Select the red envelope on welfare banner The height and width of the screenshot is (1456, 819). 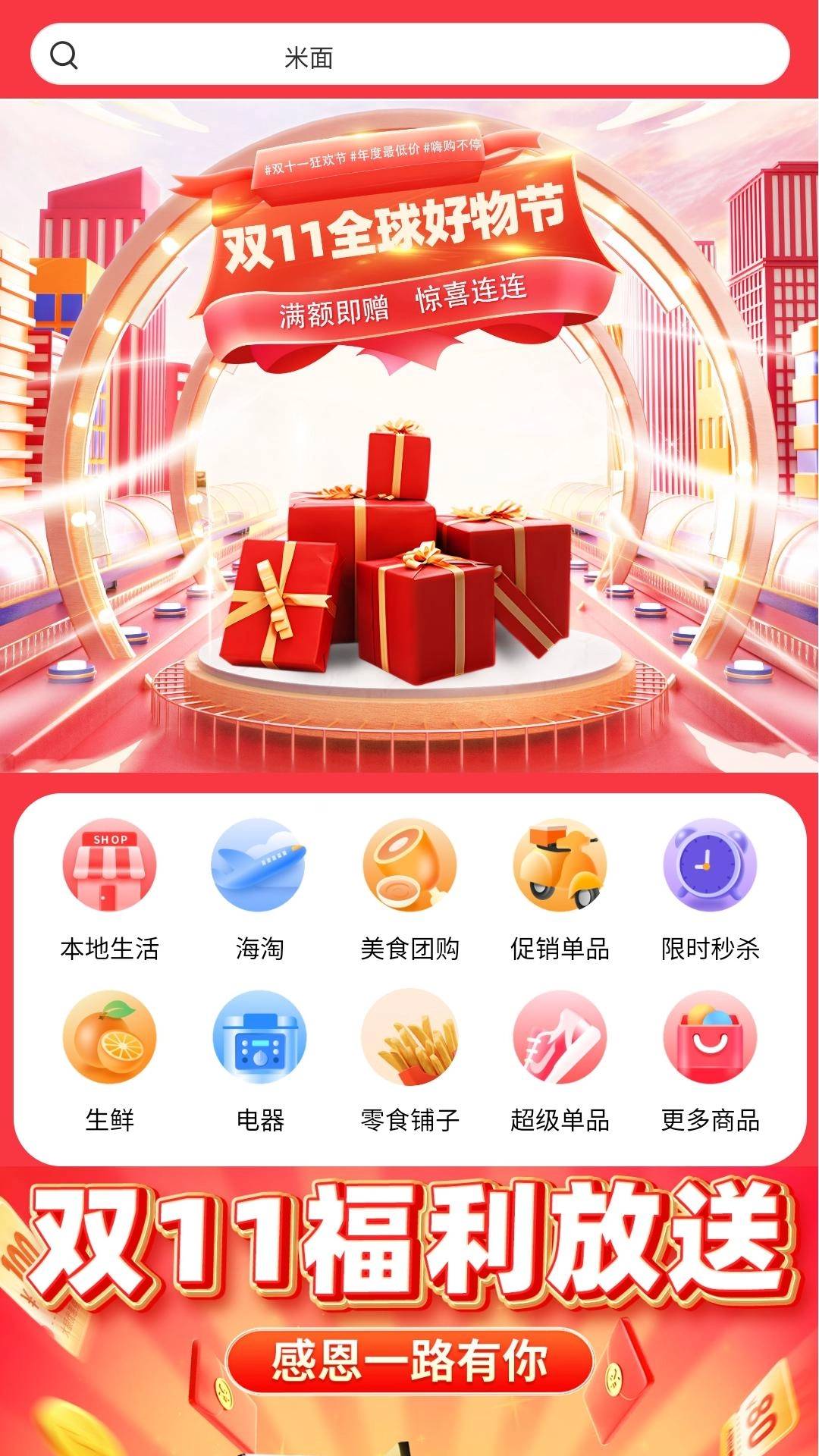coord(620,1380)
